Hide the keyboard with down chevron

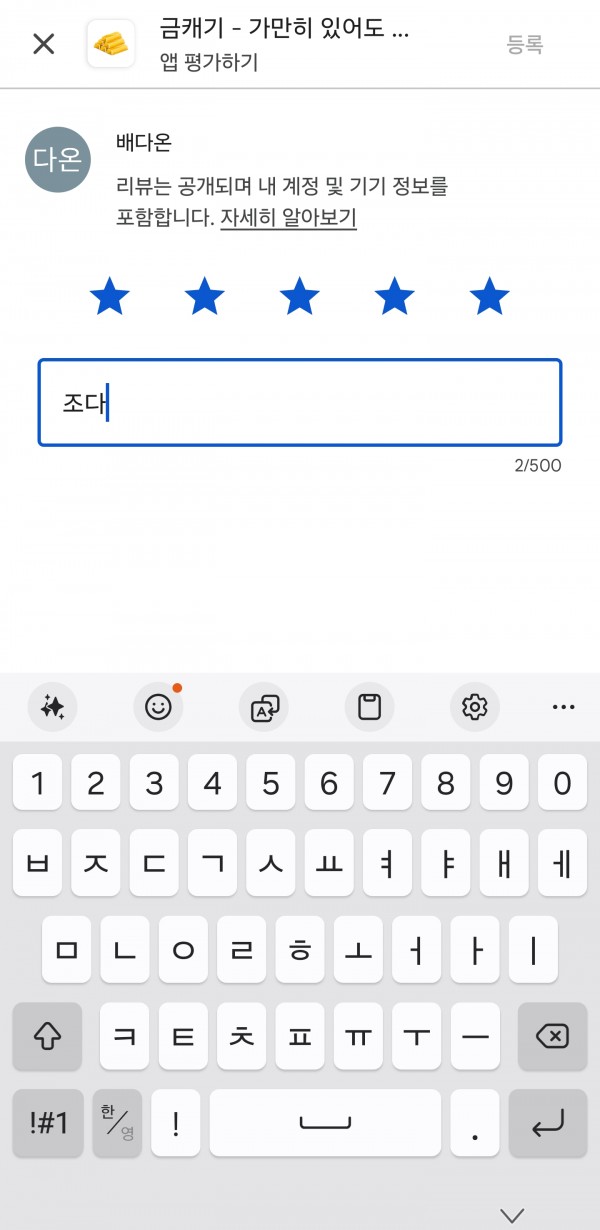click(x=512, y=1215)
